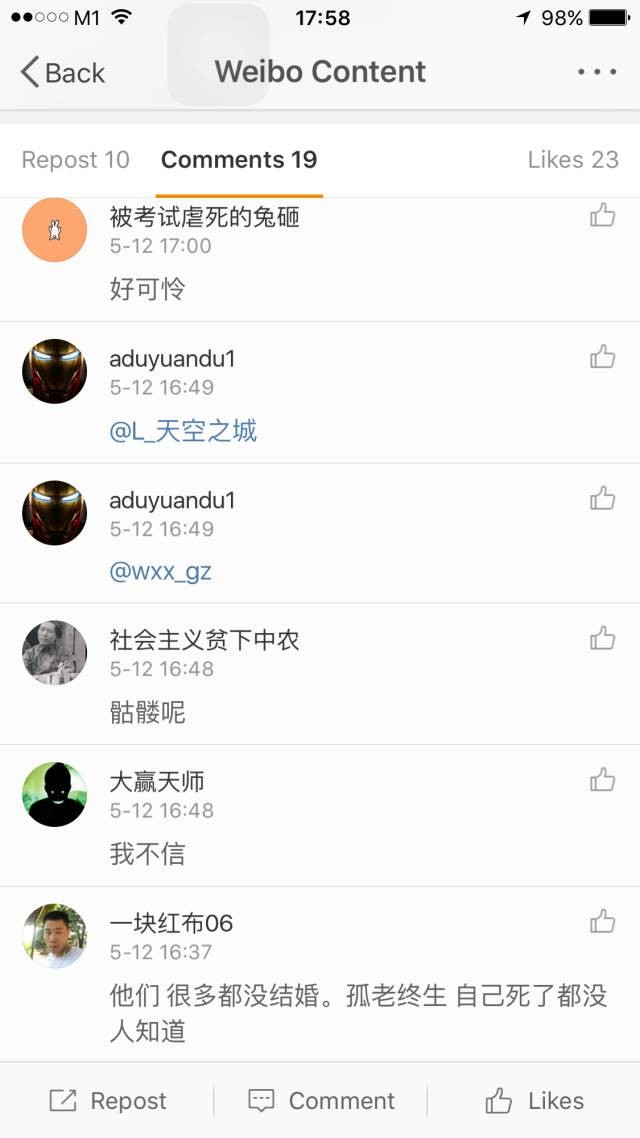View 大赢天师's profile avatar
This screenshot has width=640, height=1138.
[x=55, y=794]
